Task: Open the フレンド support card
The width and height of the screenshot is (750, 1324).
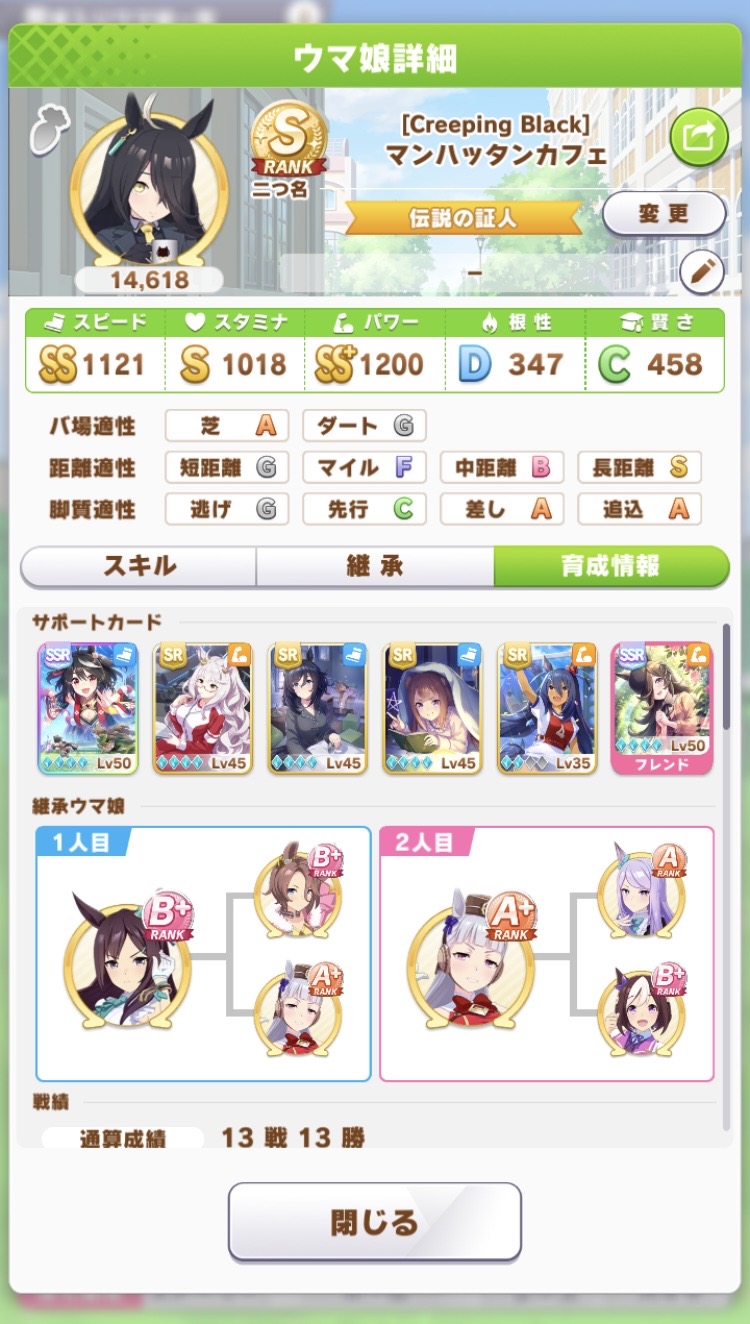Action: tap(662, 708)
